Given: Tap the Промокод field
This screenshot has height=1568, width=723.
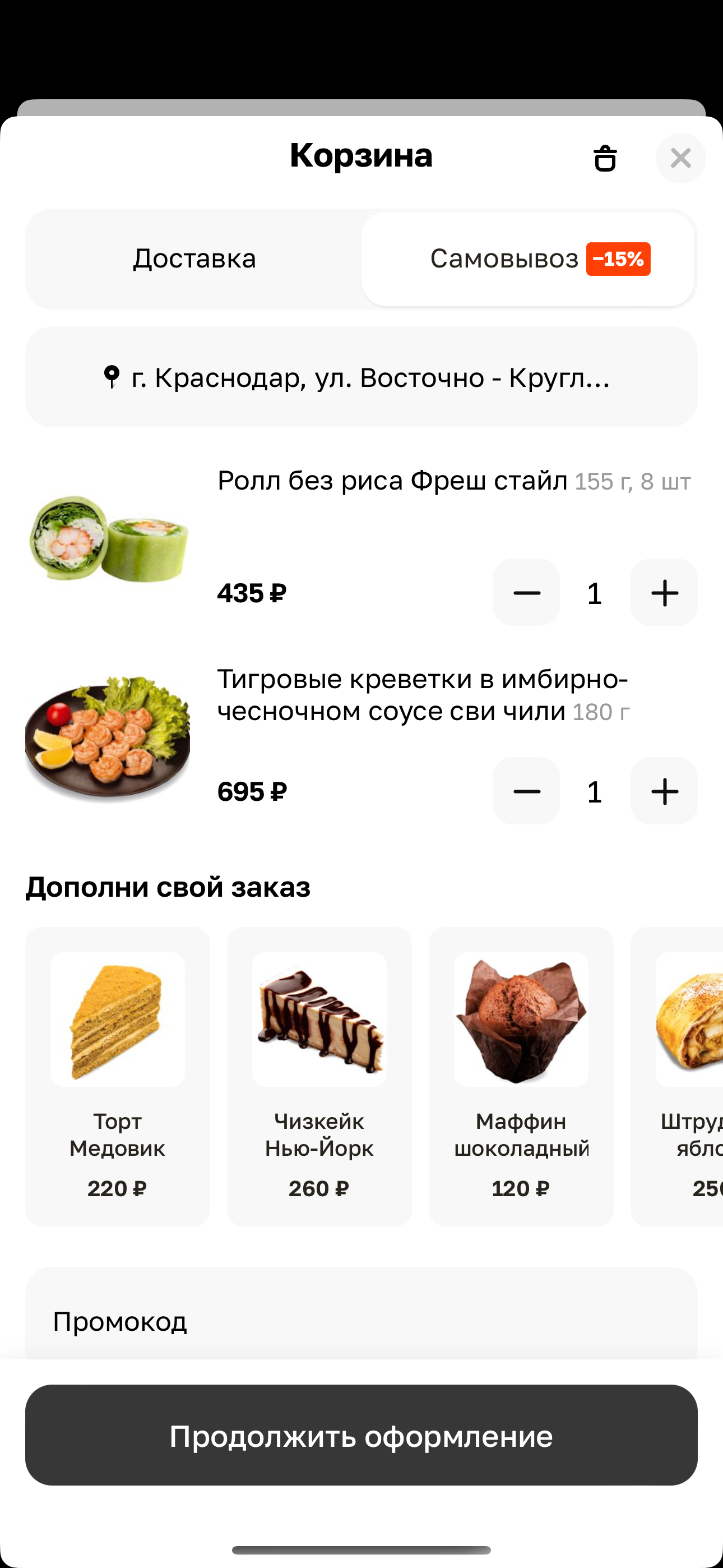Looking at the screenshot, I should point(361,1321).
